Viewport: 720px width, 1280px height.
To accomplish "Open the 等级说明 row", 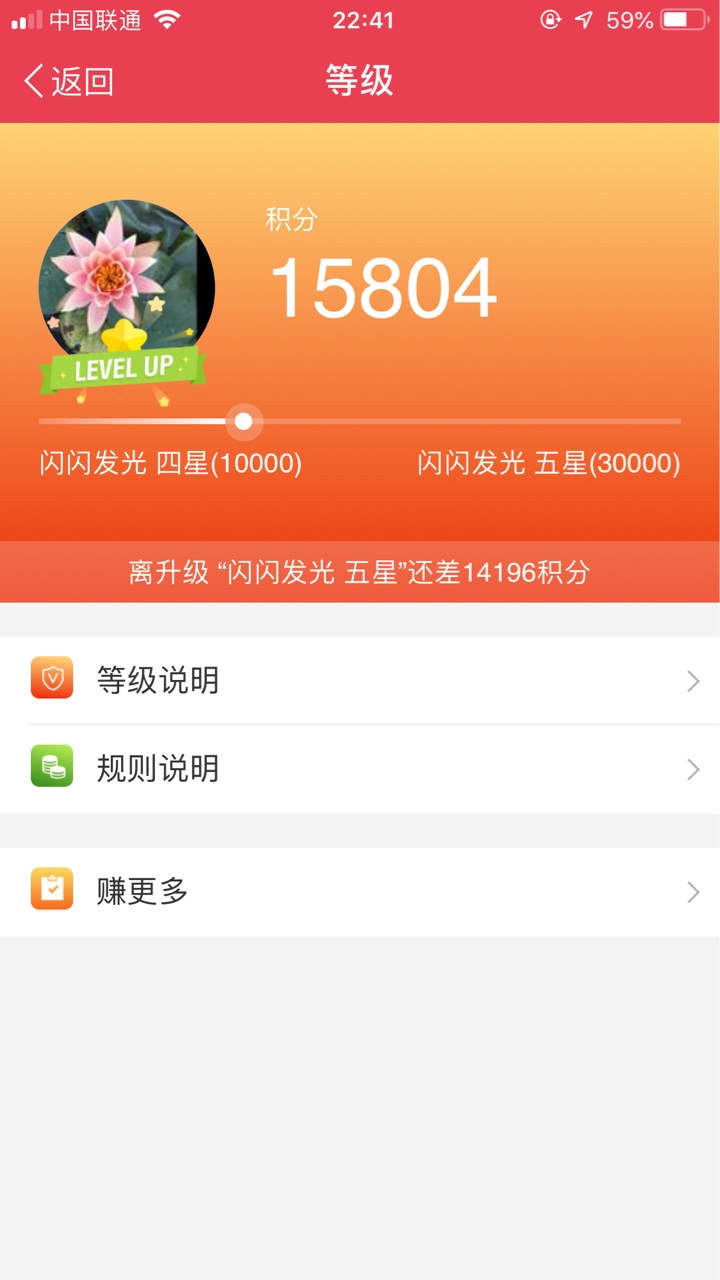I will 360,681.
